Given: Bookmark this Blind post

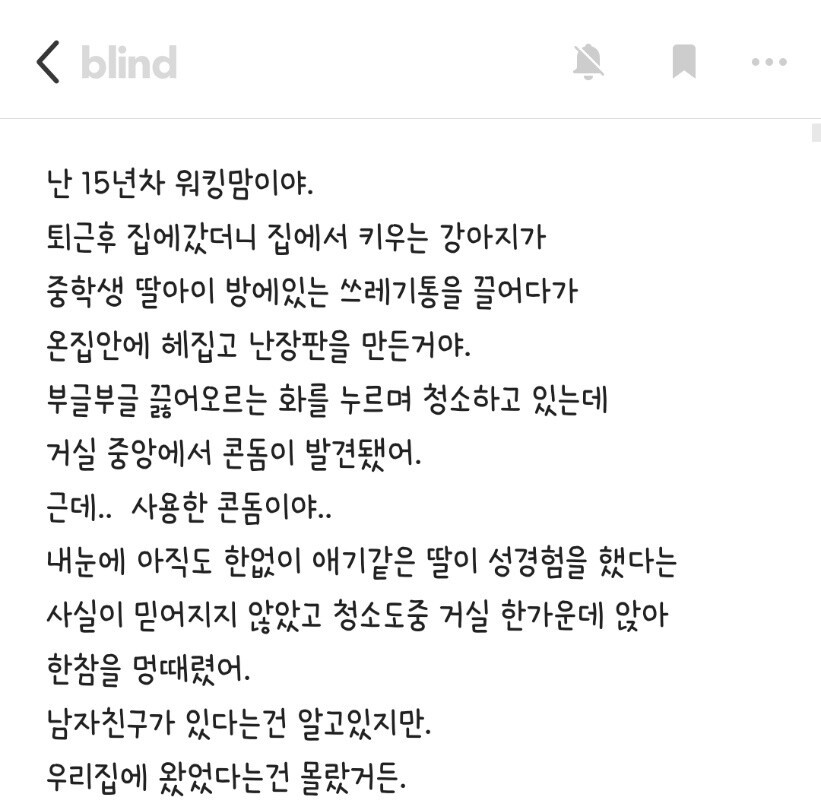Looking at the screenshot, I should point(684,62).
